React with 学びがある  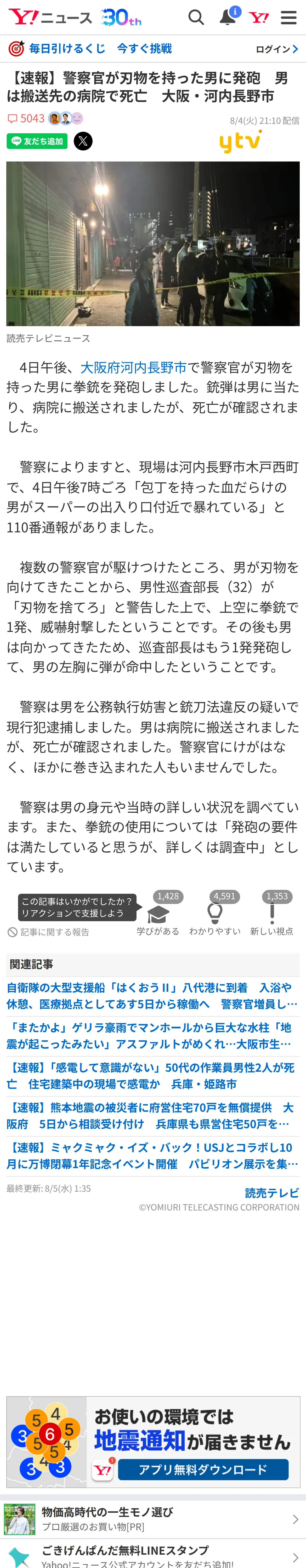click(x=158, y=914)
